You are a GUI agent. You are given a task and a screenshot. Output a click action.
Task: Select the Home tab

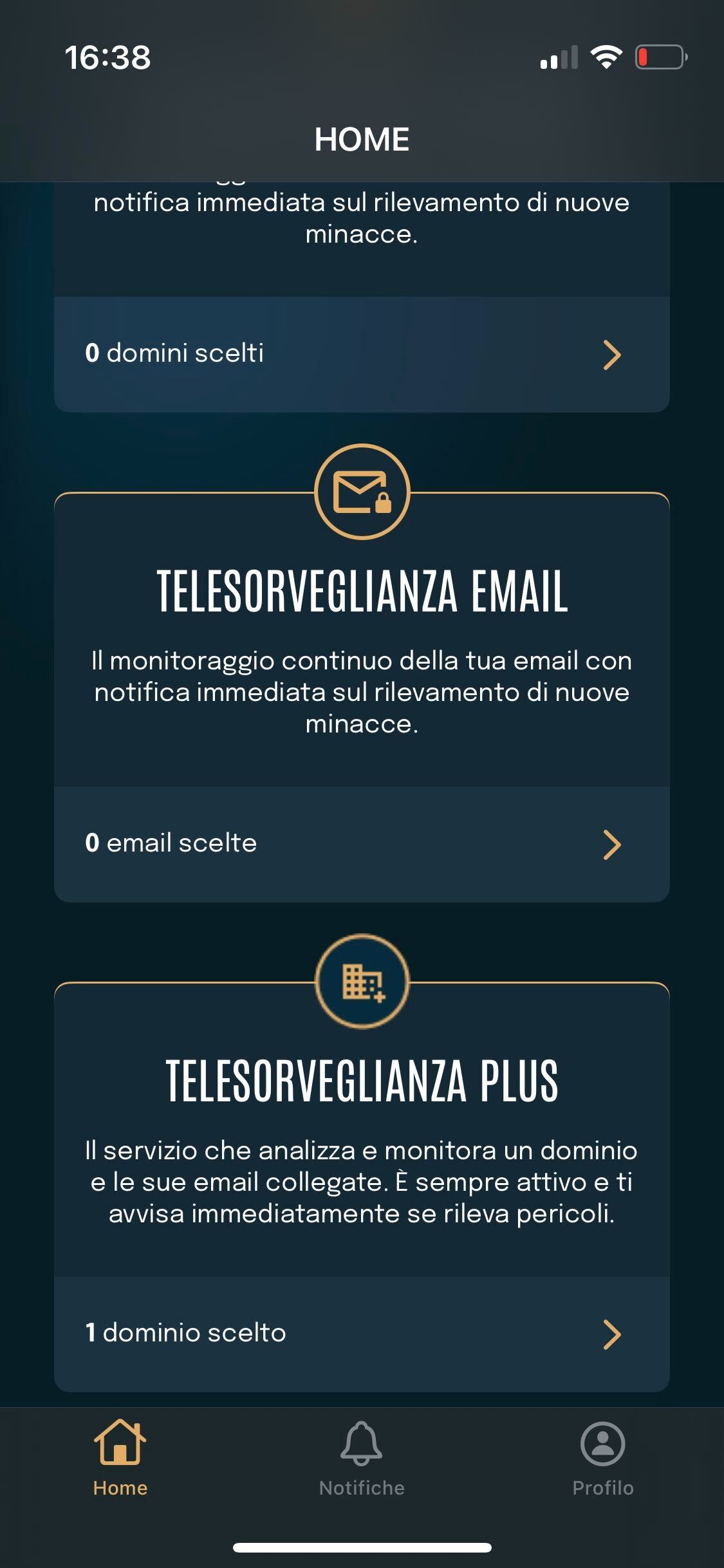(x=120, y=1460)
